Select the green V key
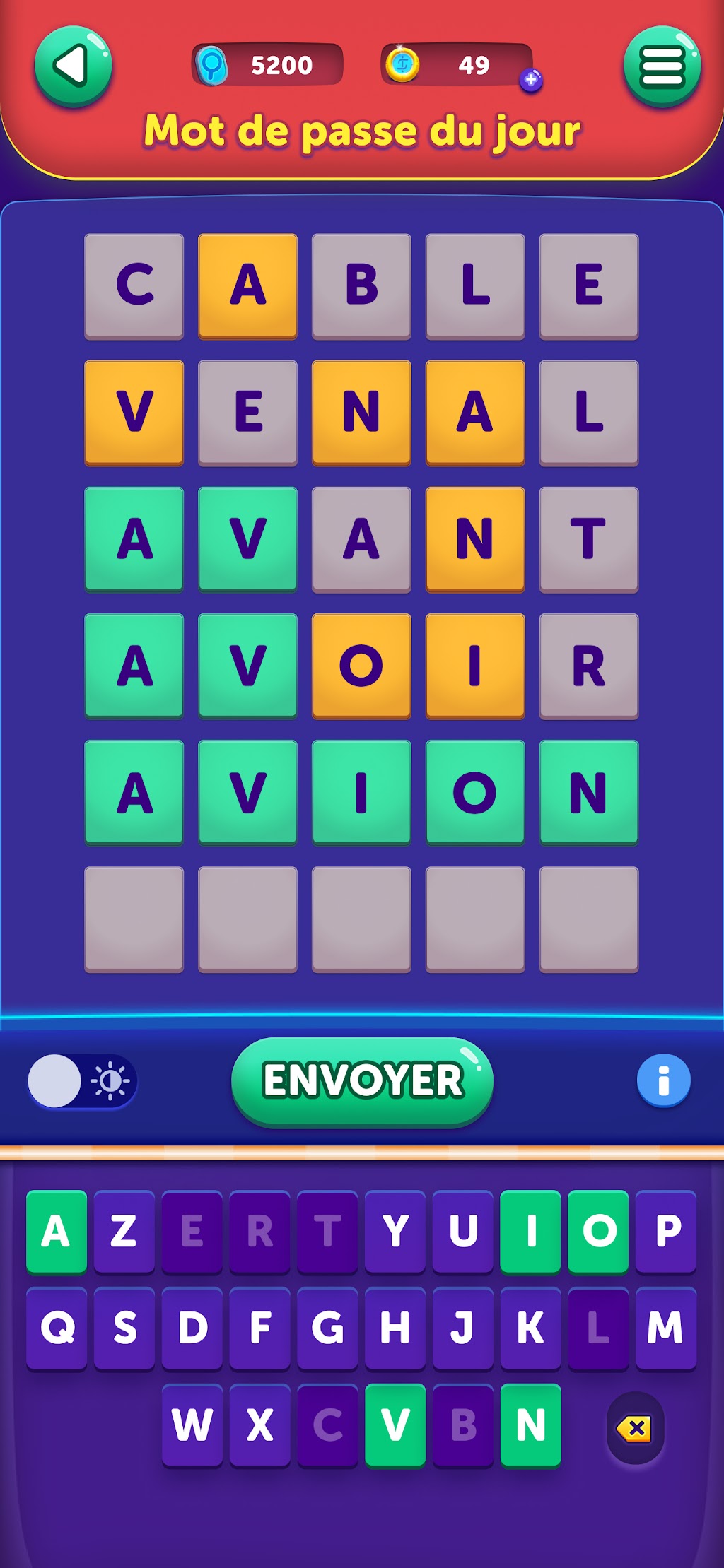724x1568 pixels. [x=395, y=1425]
